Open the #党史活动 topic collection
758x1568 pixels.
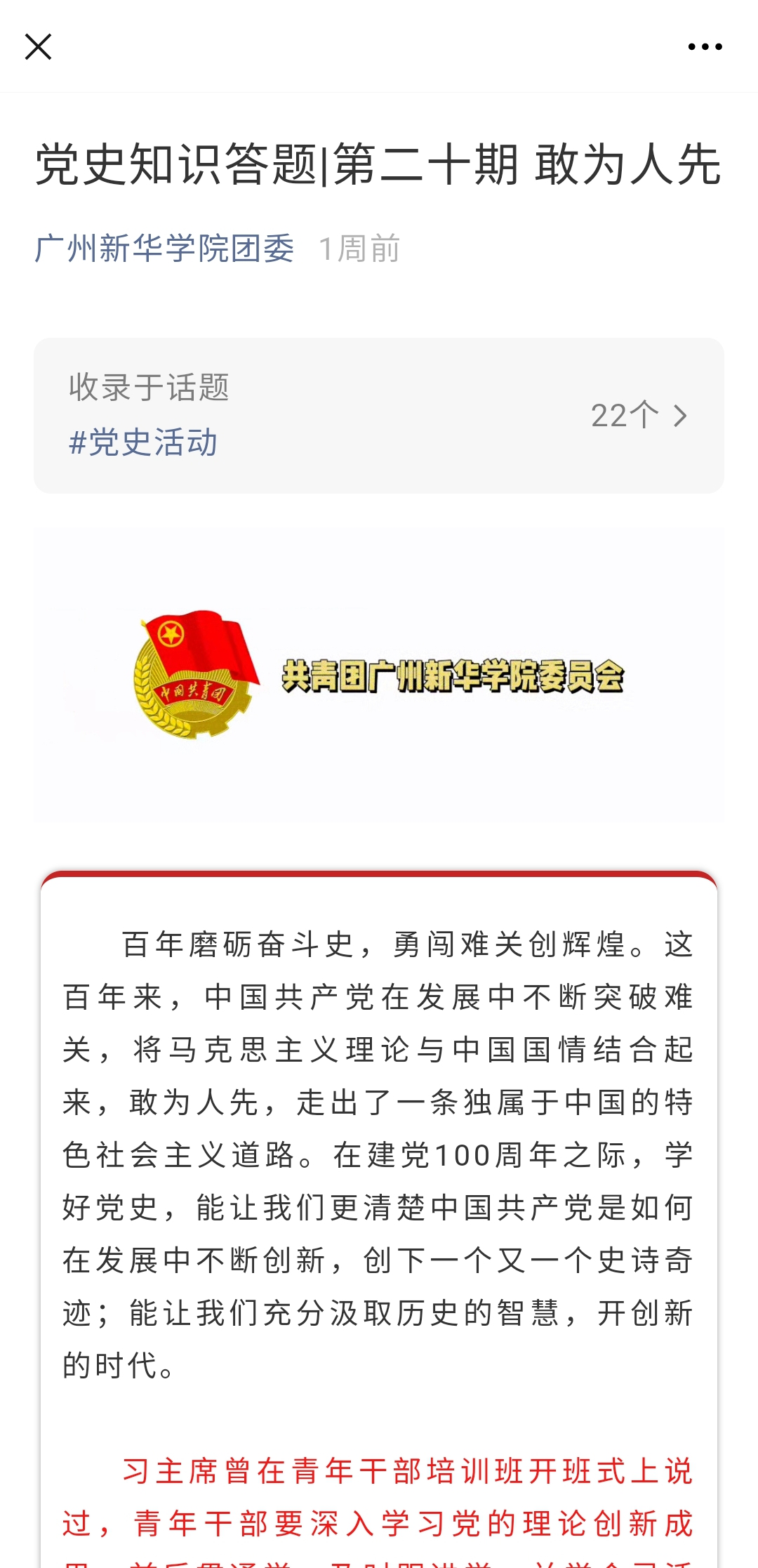point(143,442)
